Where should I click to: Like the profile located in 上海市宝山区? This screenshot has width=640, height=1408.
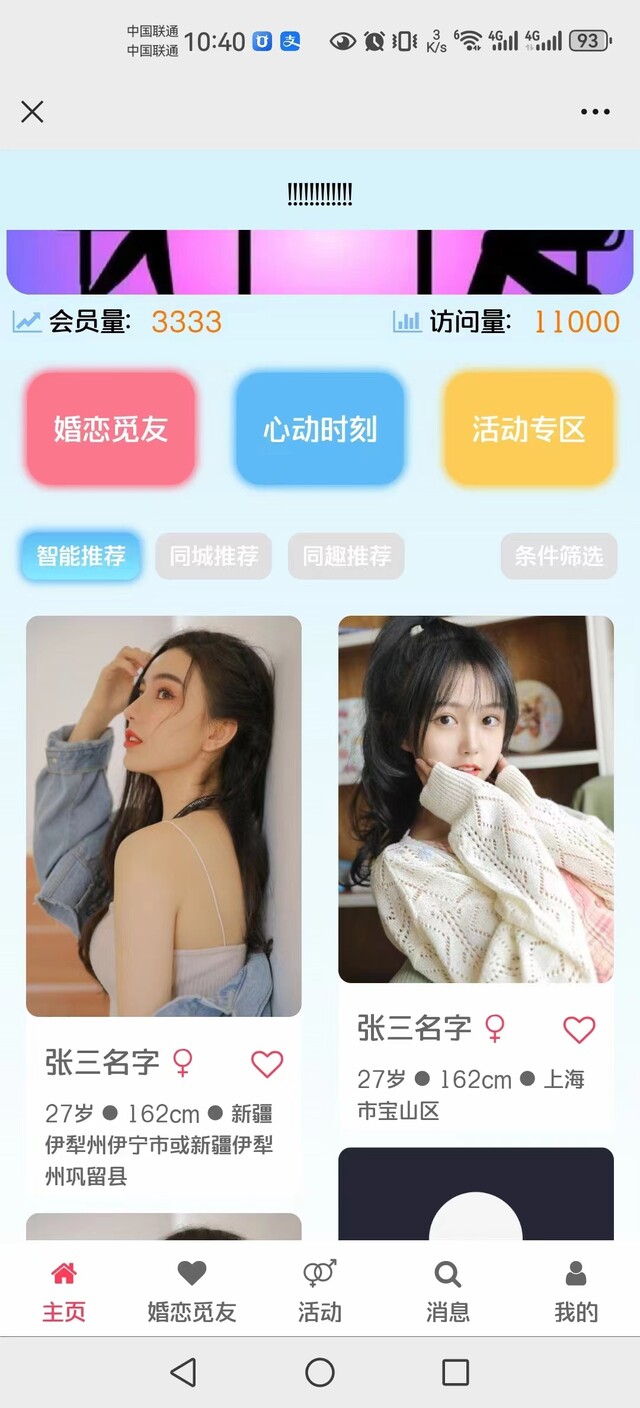579,1029
